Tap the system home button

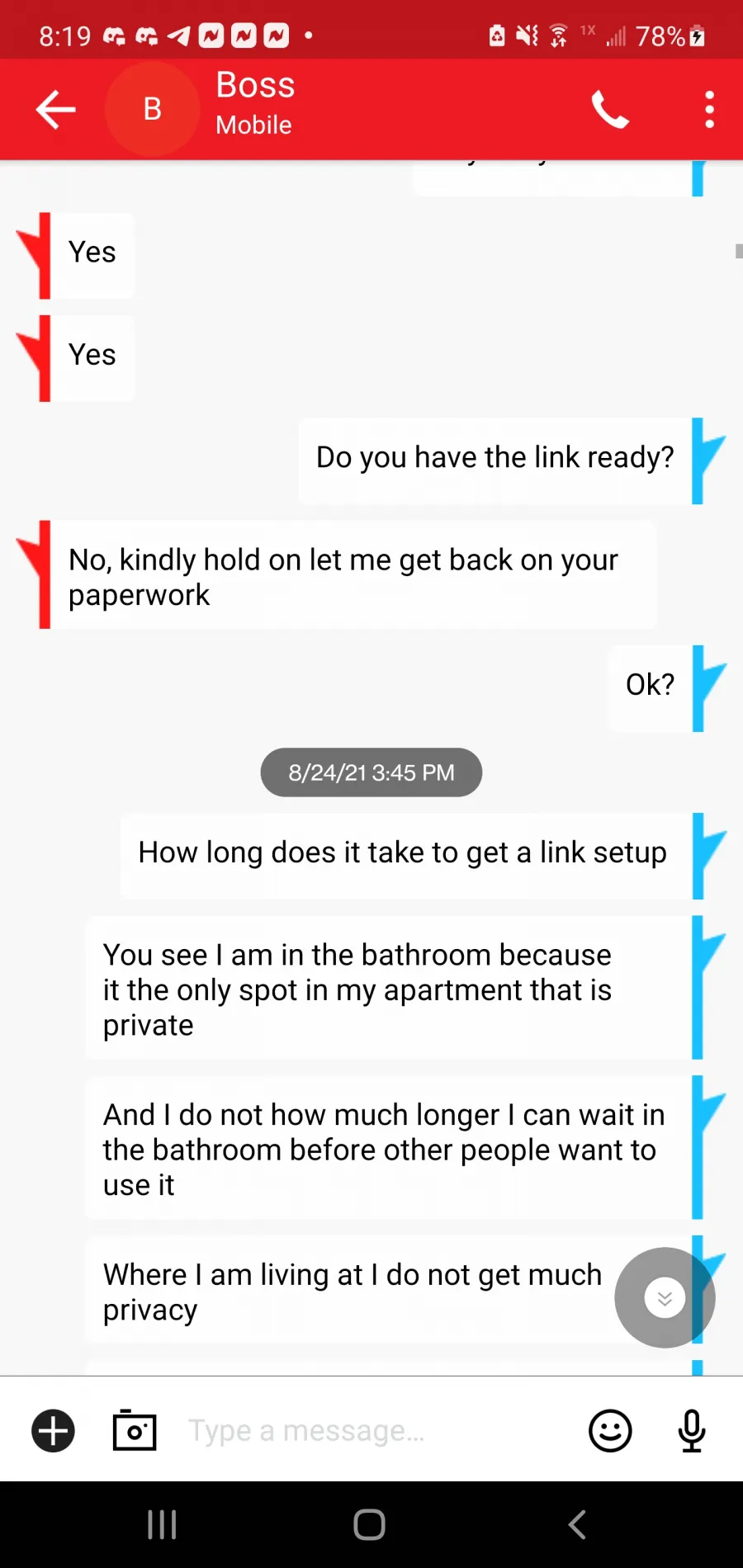pos(369,1524)
